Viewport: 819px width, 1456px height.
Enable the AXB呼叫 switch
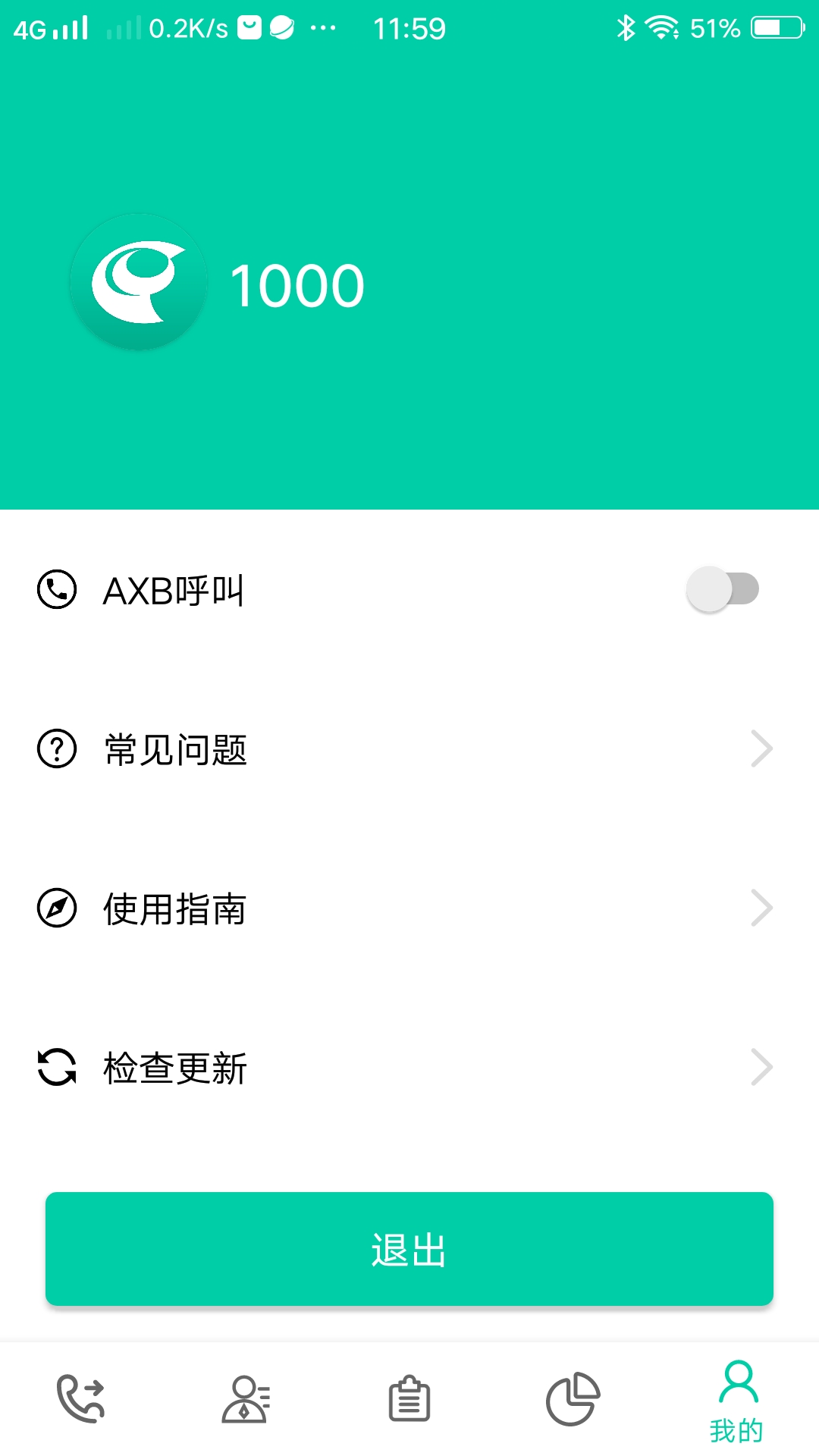click(722, 589)
